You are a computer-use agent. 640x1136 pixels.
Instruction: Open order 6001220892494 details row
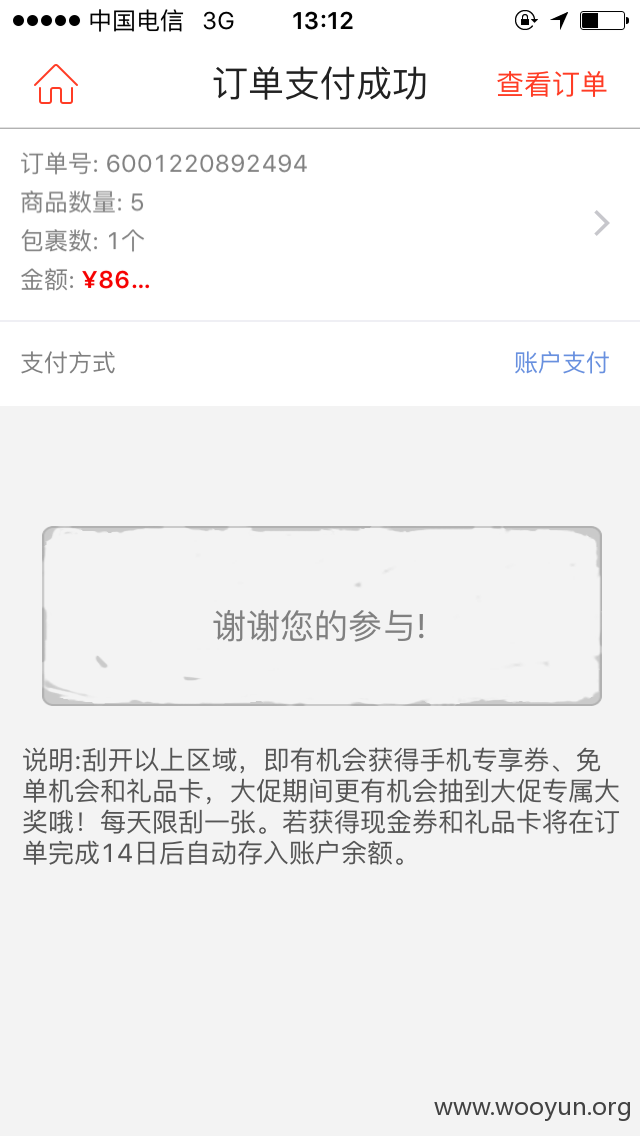pos(320,224)
